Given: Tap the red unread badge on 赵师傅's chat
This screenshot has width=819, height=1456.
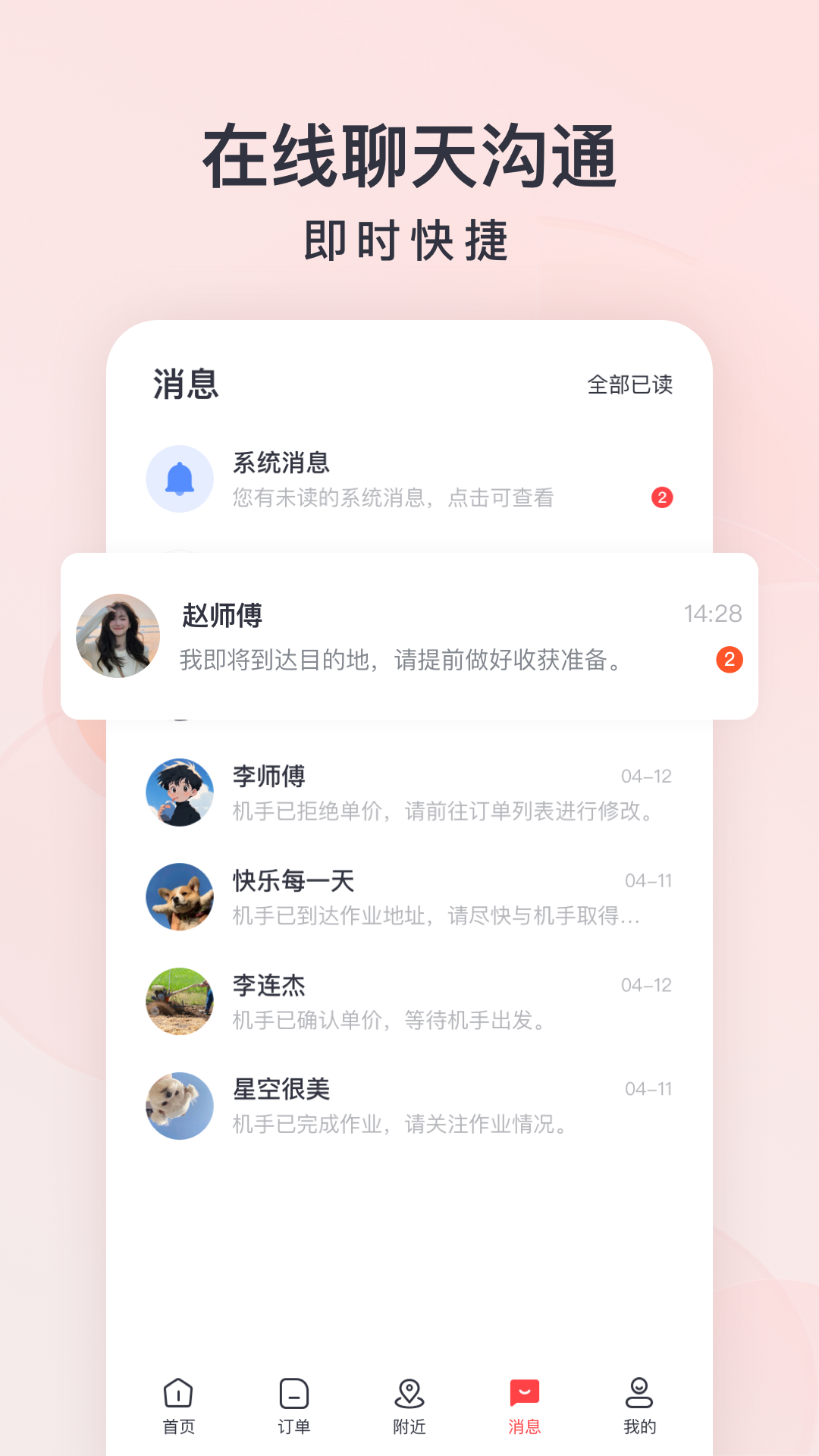Looking at the screenshot, I should click(729, 661).
